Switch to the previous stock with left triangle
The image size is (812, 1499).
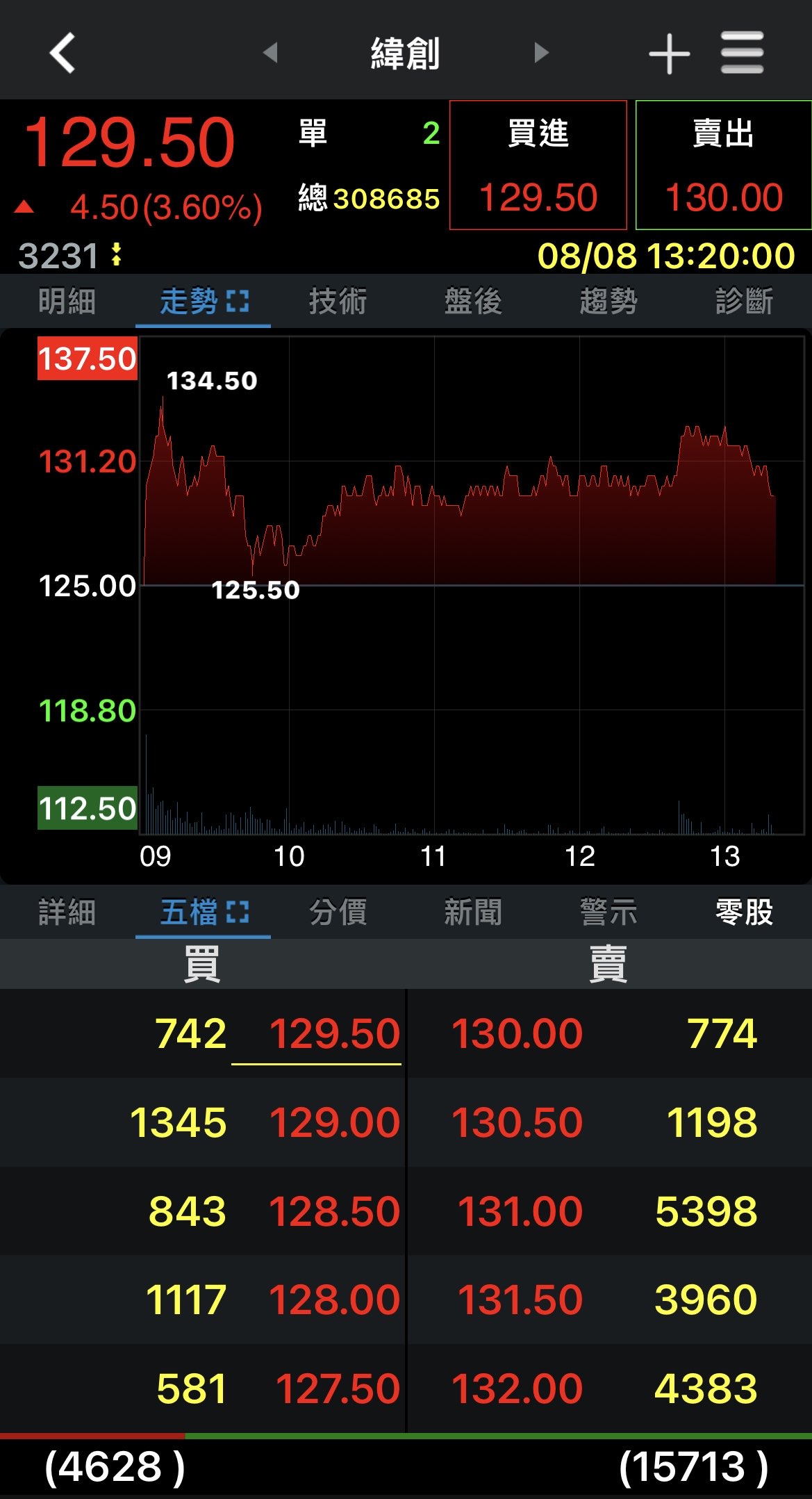point(270,52)
